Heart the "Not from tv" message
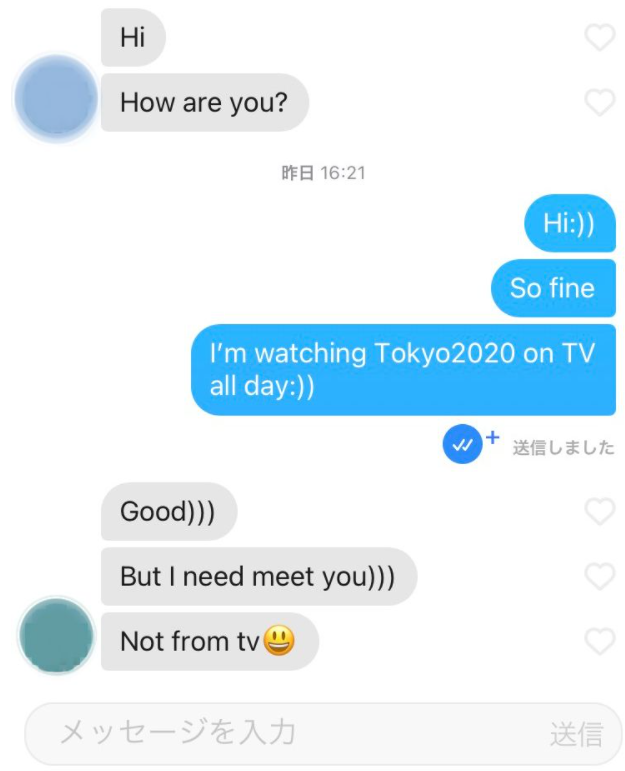This screenshot has height=771, width=625. click(599, 641)
